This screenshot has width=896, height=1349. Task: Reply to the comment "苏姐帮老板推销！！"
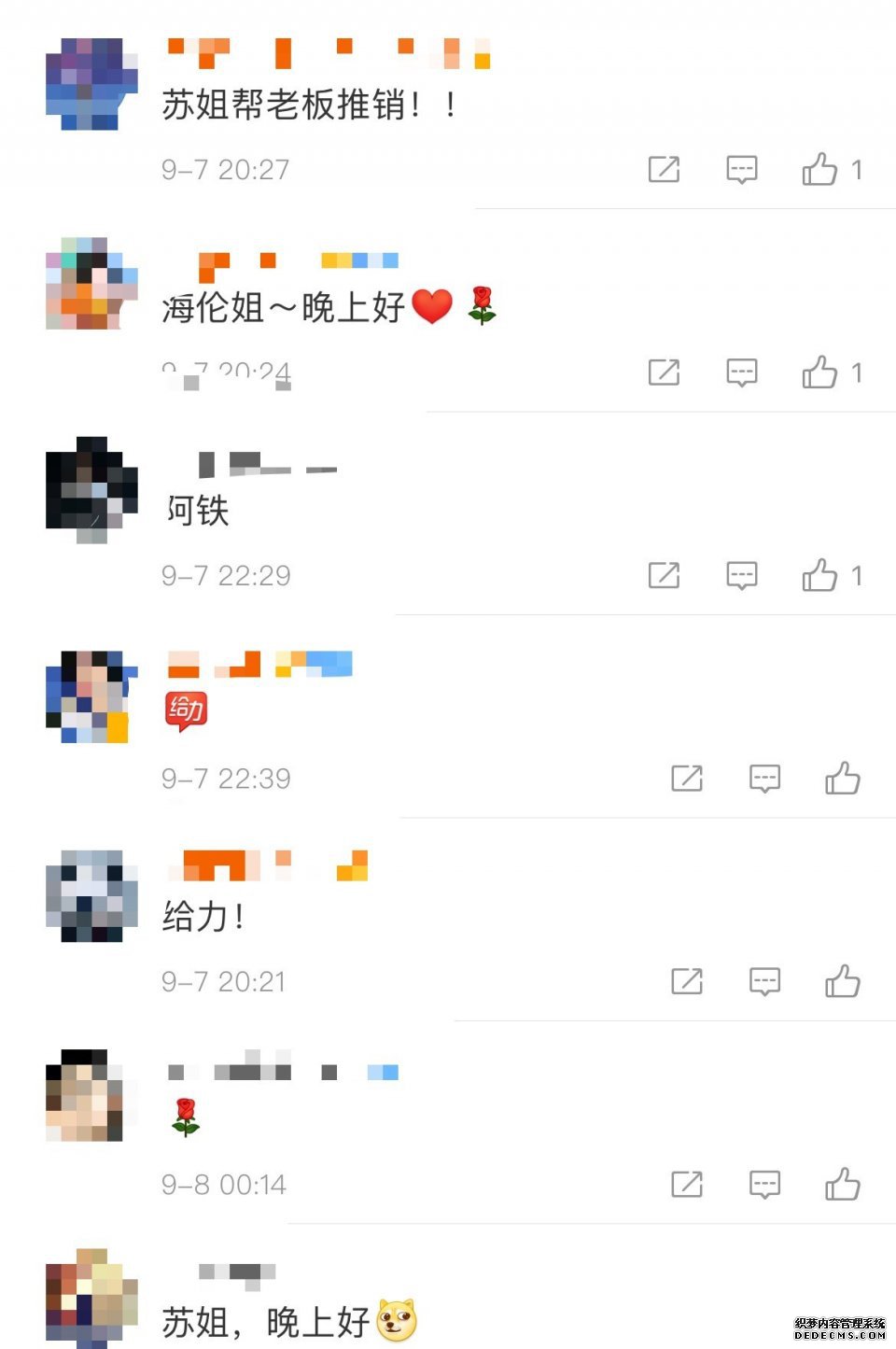click(742, 170)
